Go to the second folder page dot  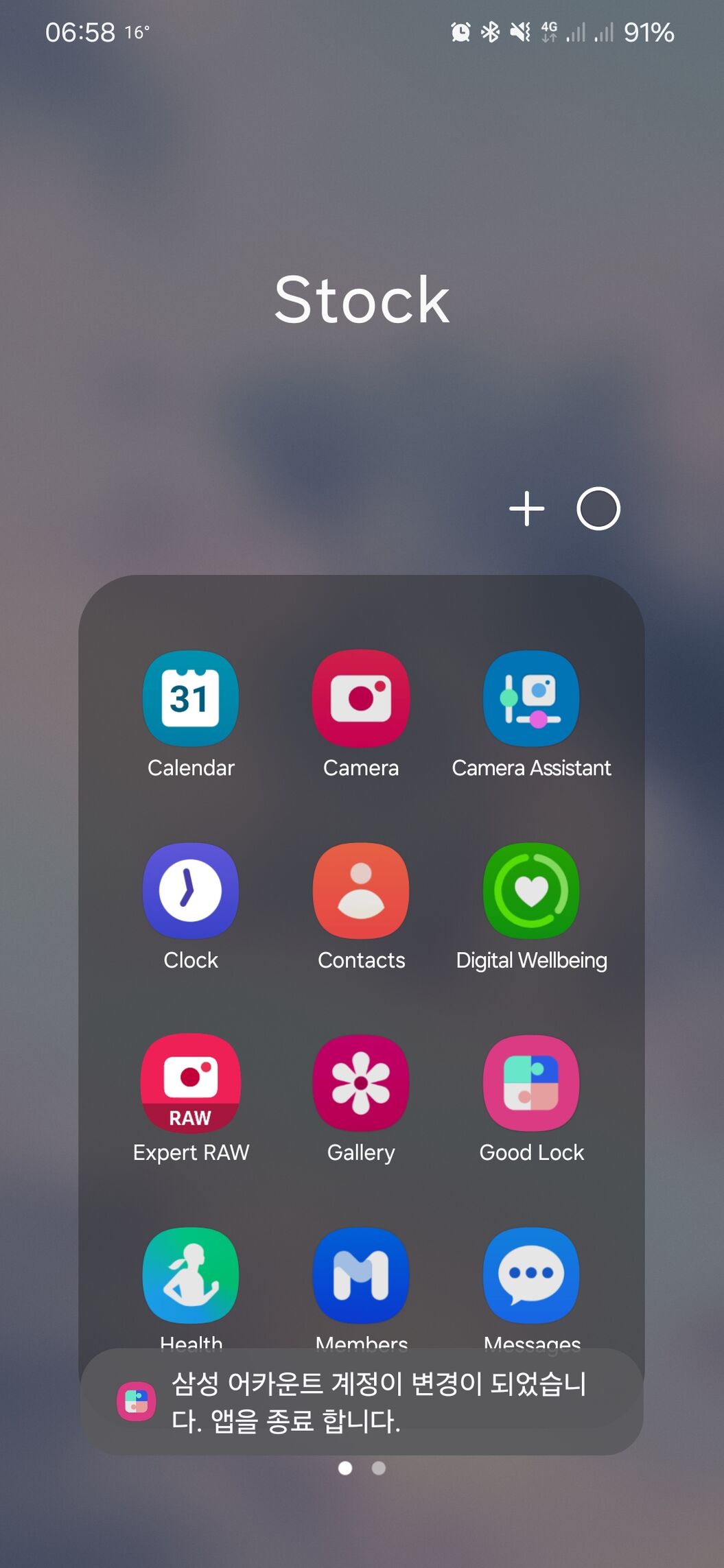click(x=379, y=1468)
